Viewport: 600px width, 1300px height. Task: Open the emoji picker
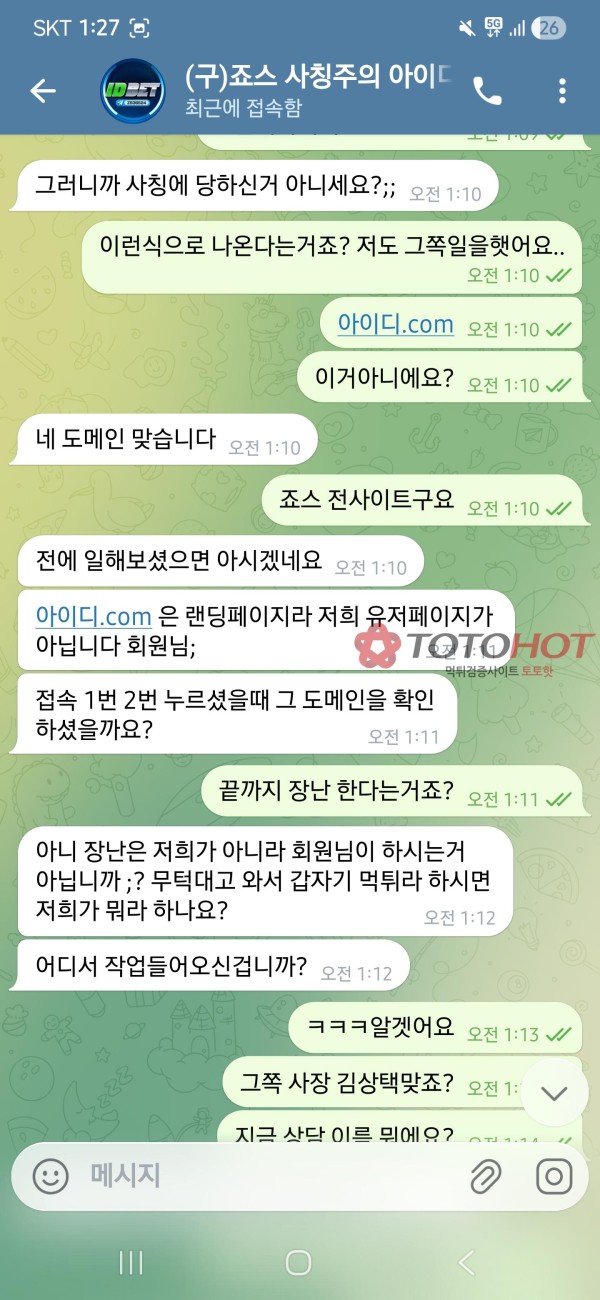coord(51,1175)
